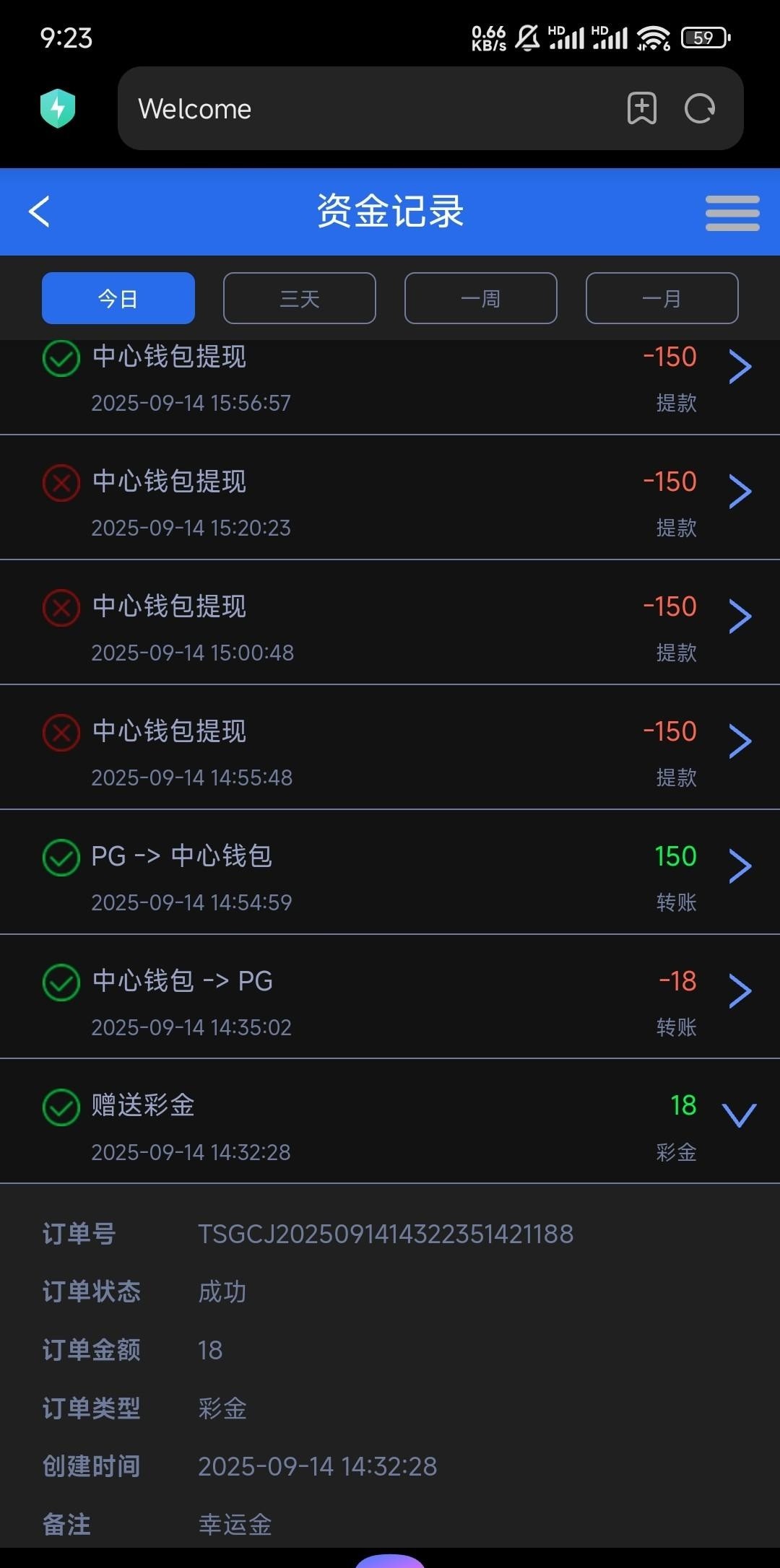Screen dimensions: 780x1568
Task: Tap the green shield icon top left
Action: [58, 109]
